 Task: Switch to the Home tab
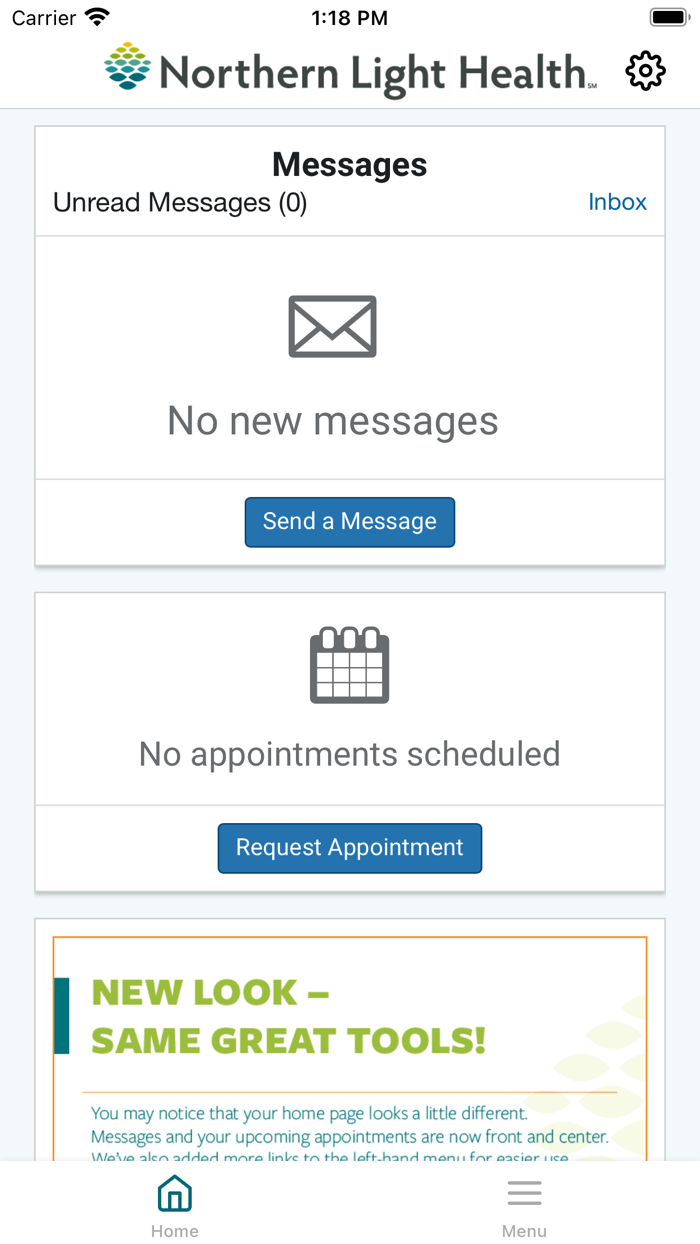point(175,1204)
